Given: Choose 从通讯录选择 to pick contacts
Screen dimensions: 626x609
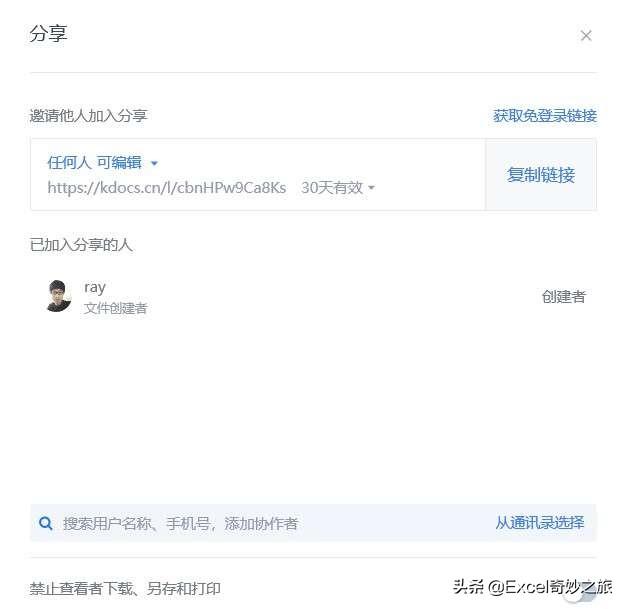Looking at the screenshot, I should [539, 523].
